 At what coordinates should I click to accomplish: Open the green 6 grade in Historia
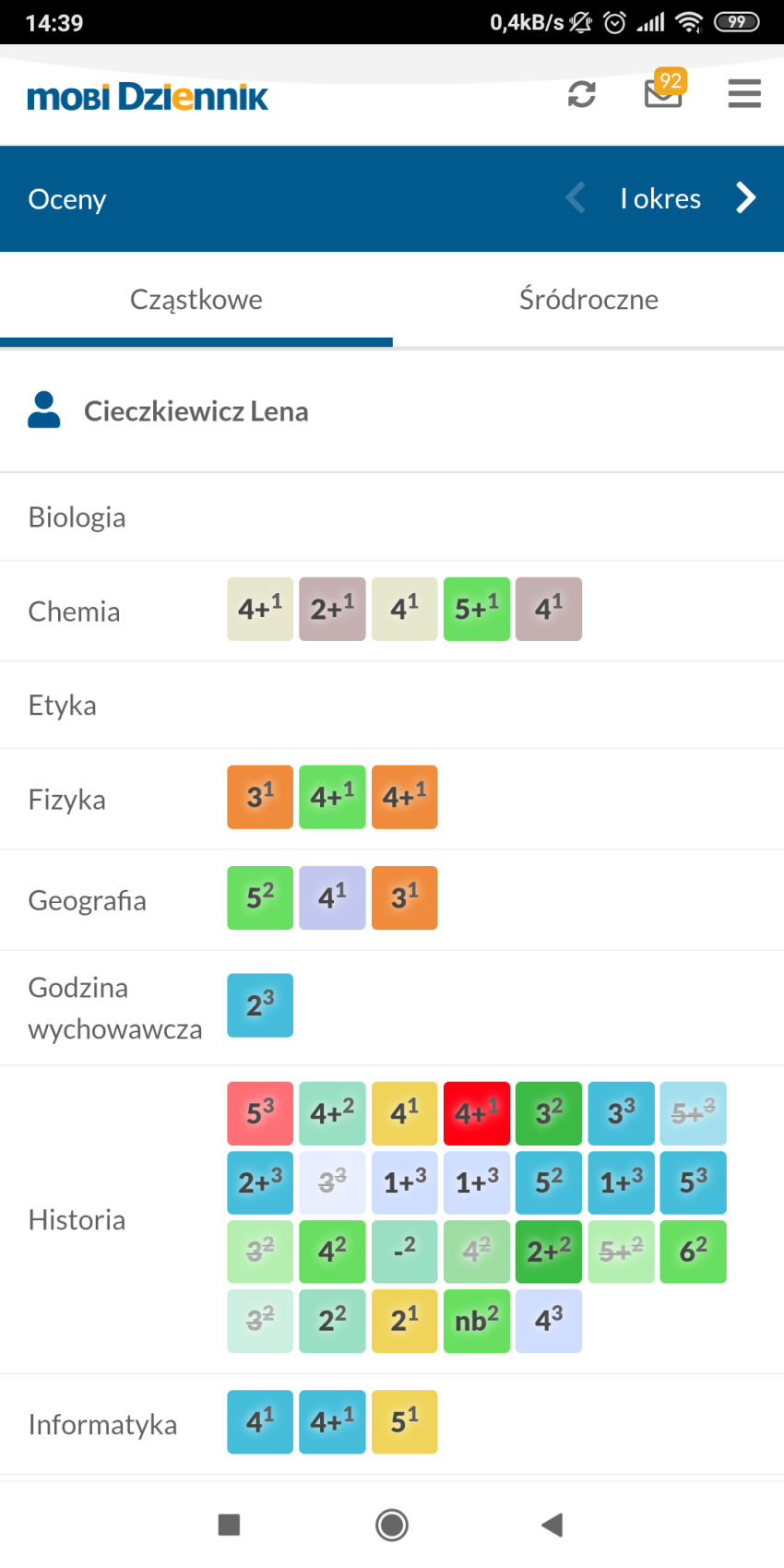[694, 1252]
